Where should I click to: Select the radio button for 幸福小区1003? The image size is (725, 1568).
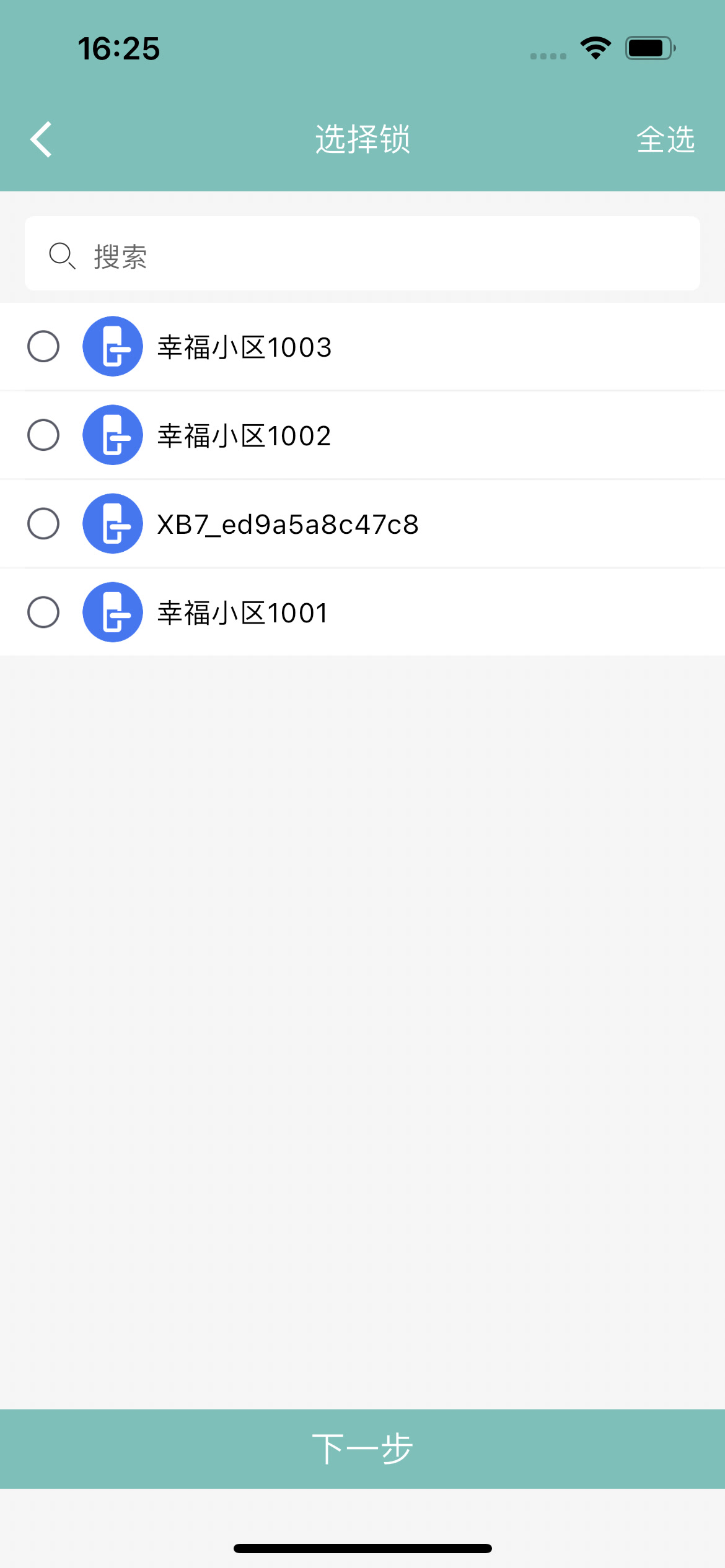coord(44,347)
